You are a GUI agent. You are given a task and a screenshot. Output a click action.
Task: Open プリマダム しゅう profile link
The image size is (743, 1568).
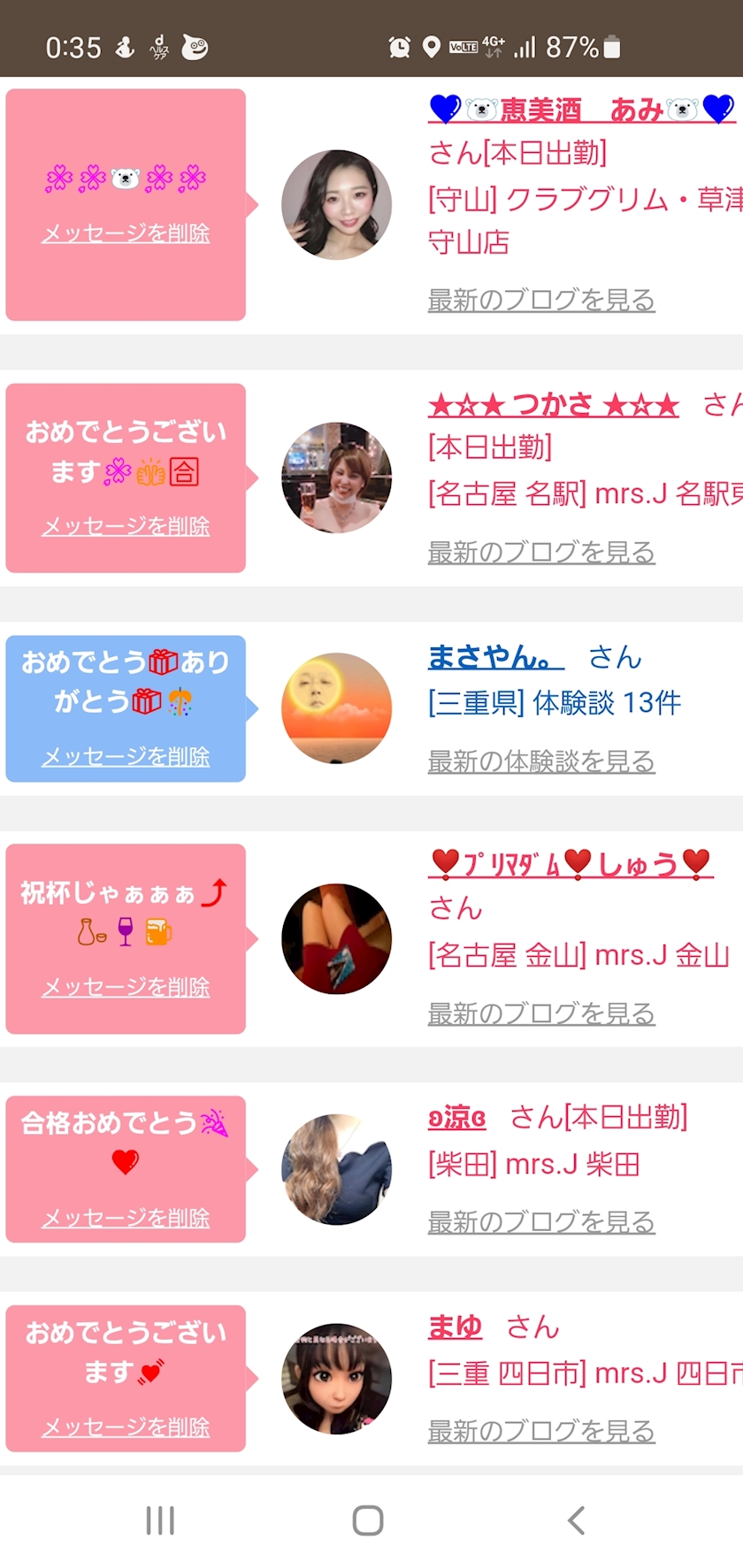(x=571, y=864)
